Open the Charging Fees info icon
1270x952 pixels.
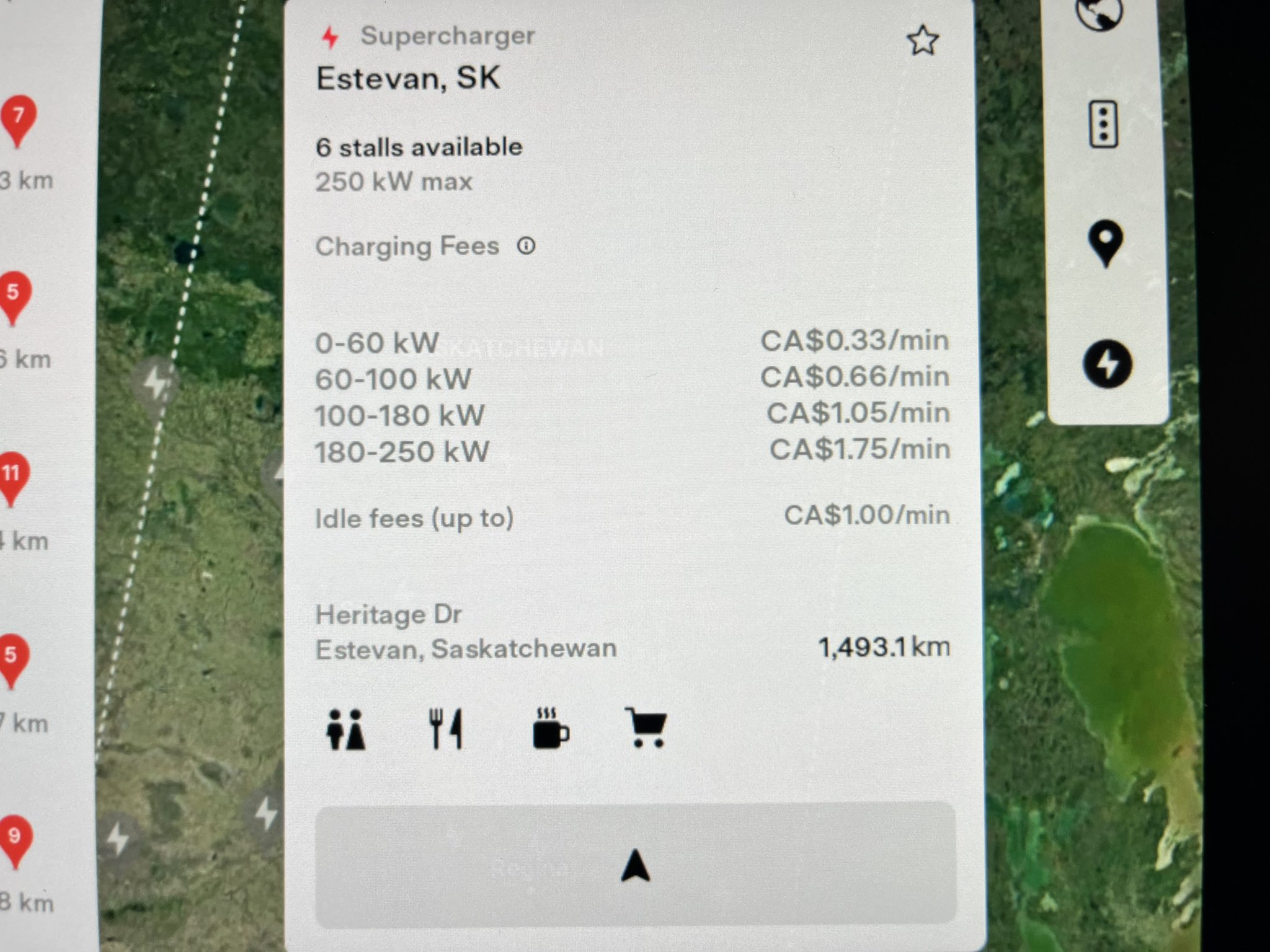click(526, 246)
